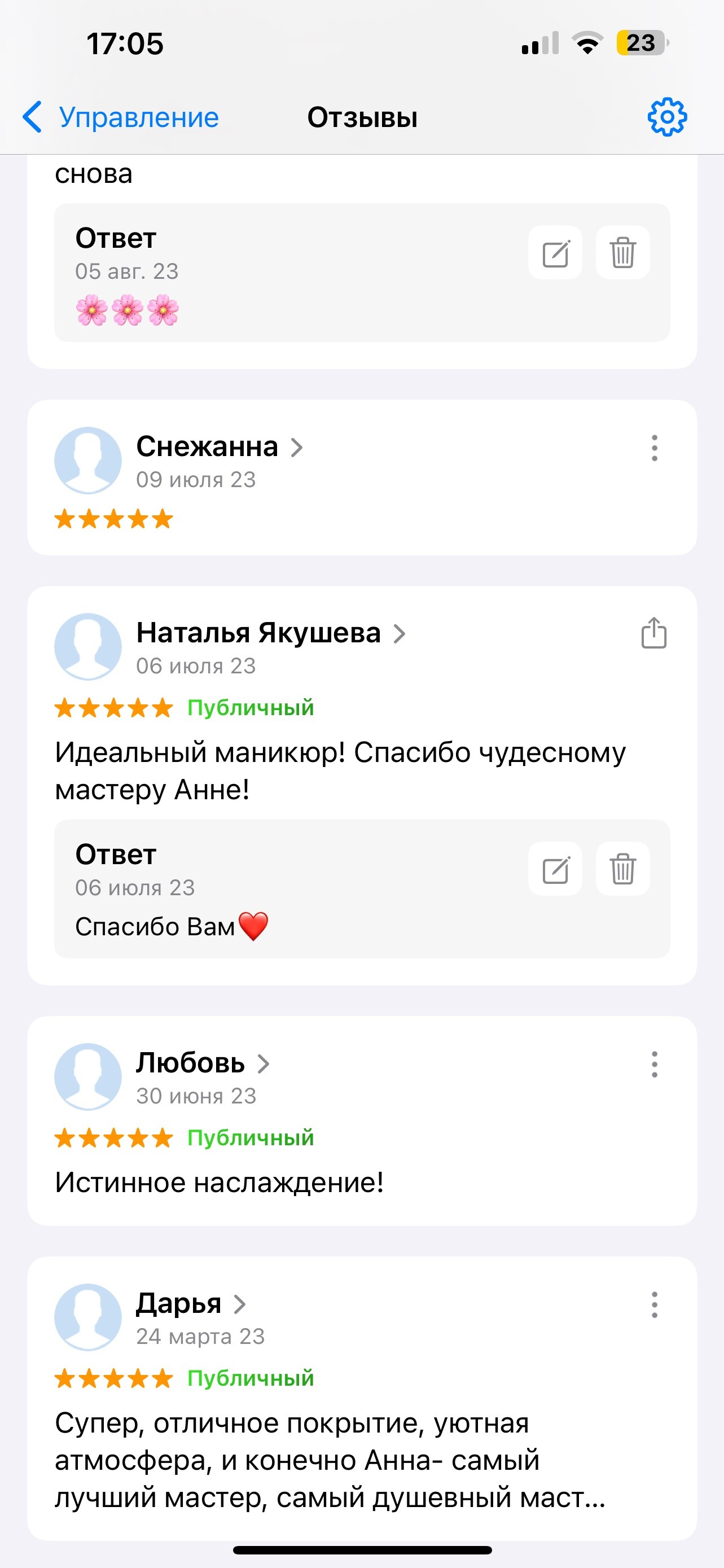The height and width of the screenshot is (1568, 724).
Task: Open more options for Снежанна's review
Action: coord(654,448)
